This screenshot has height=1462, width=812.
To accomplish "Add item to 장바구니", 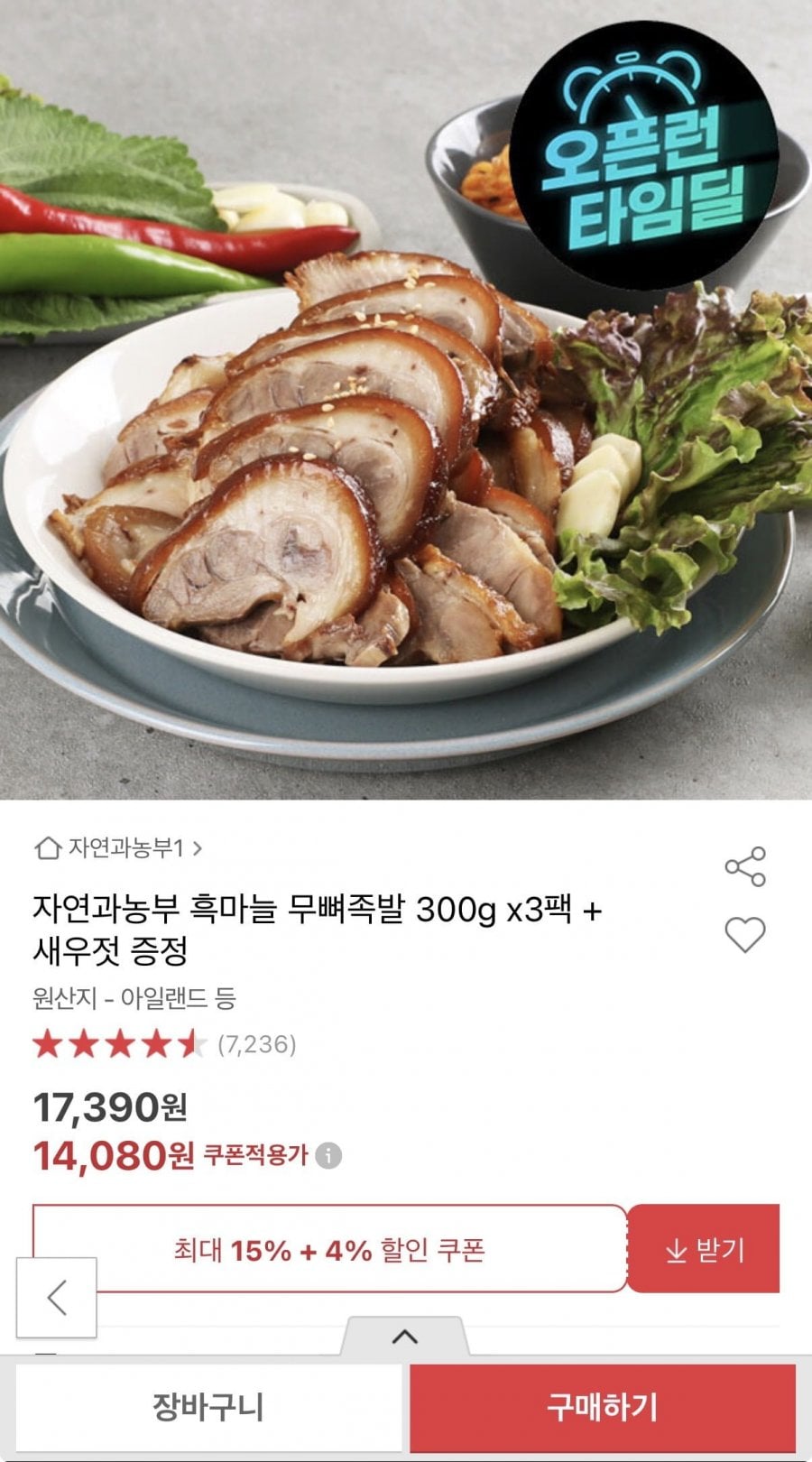I will (208, 1407).
